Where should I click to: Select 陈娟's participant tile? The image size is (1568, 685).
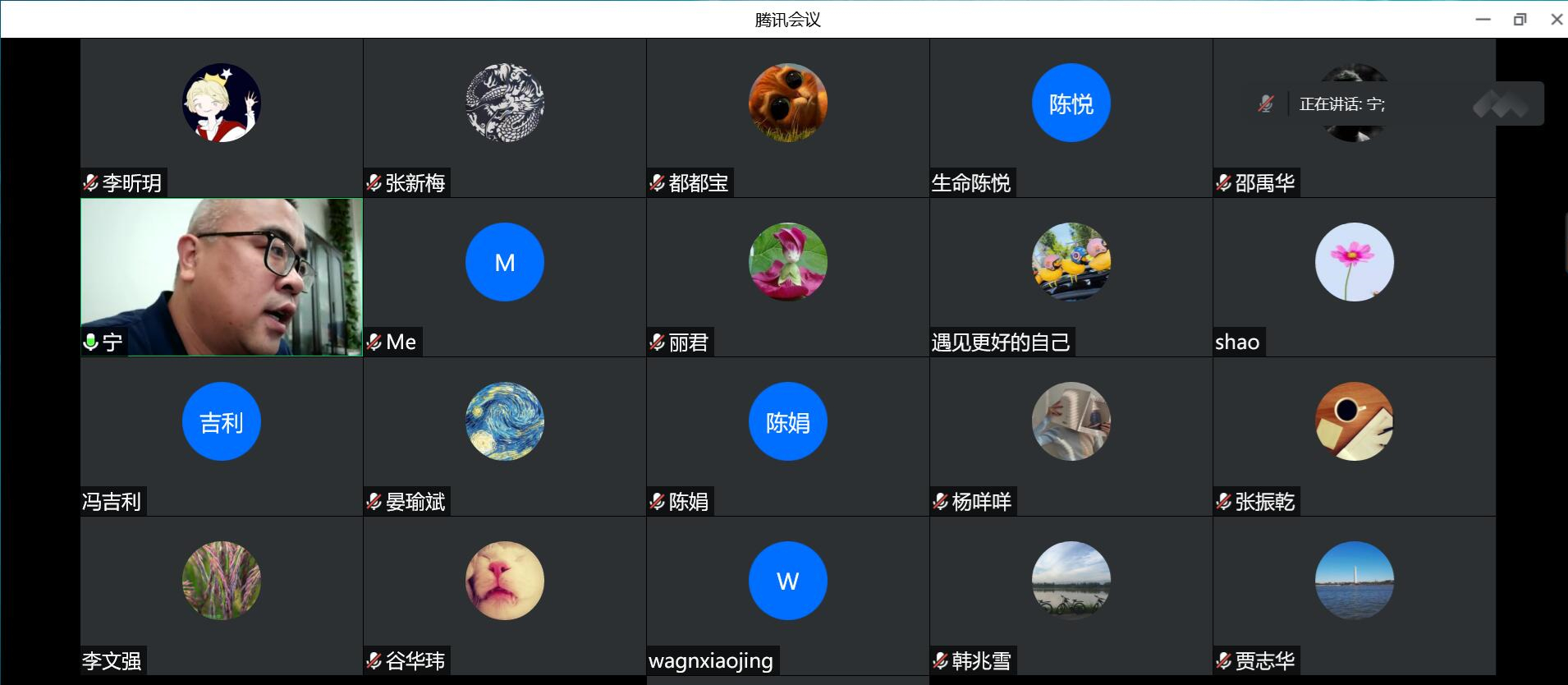787,436
